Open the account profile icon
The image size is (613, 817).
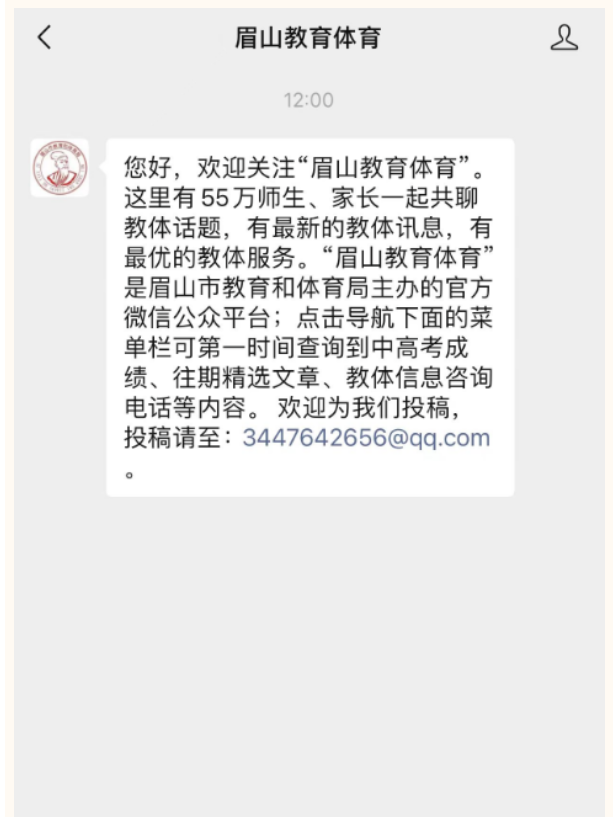[x=565, y=38]
